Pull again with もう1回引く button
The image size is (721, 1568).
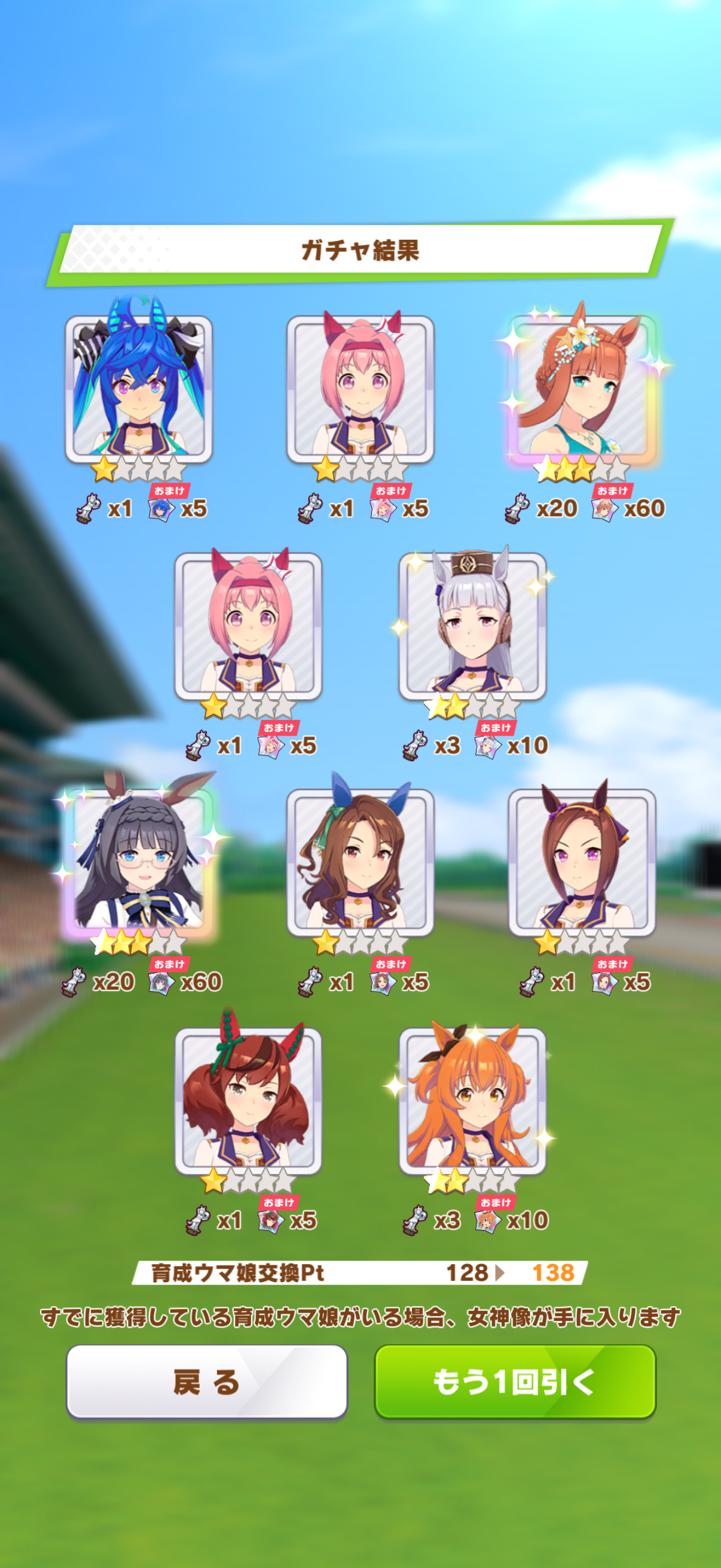pos(515,1381)
